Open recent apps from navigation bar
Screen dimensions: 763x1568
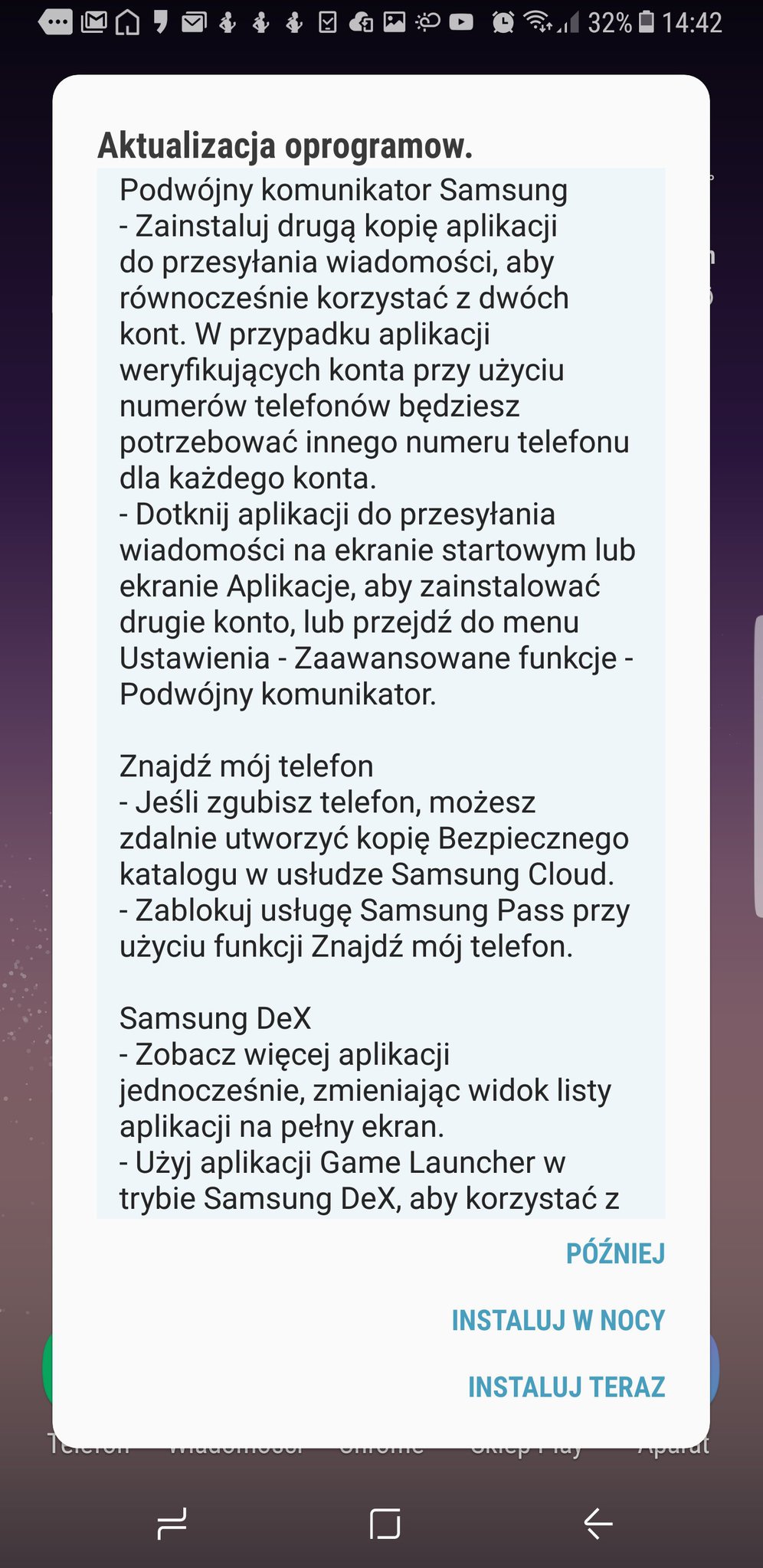[172, 1524]
